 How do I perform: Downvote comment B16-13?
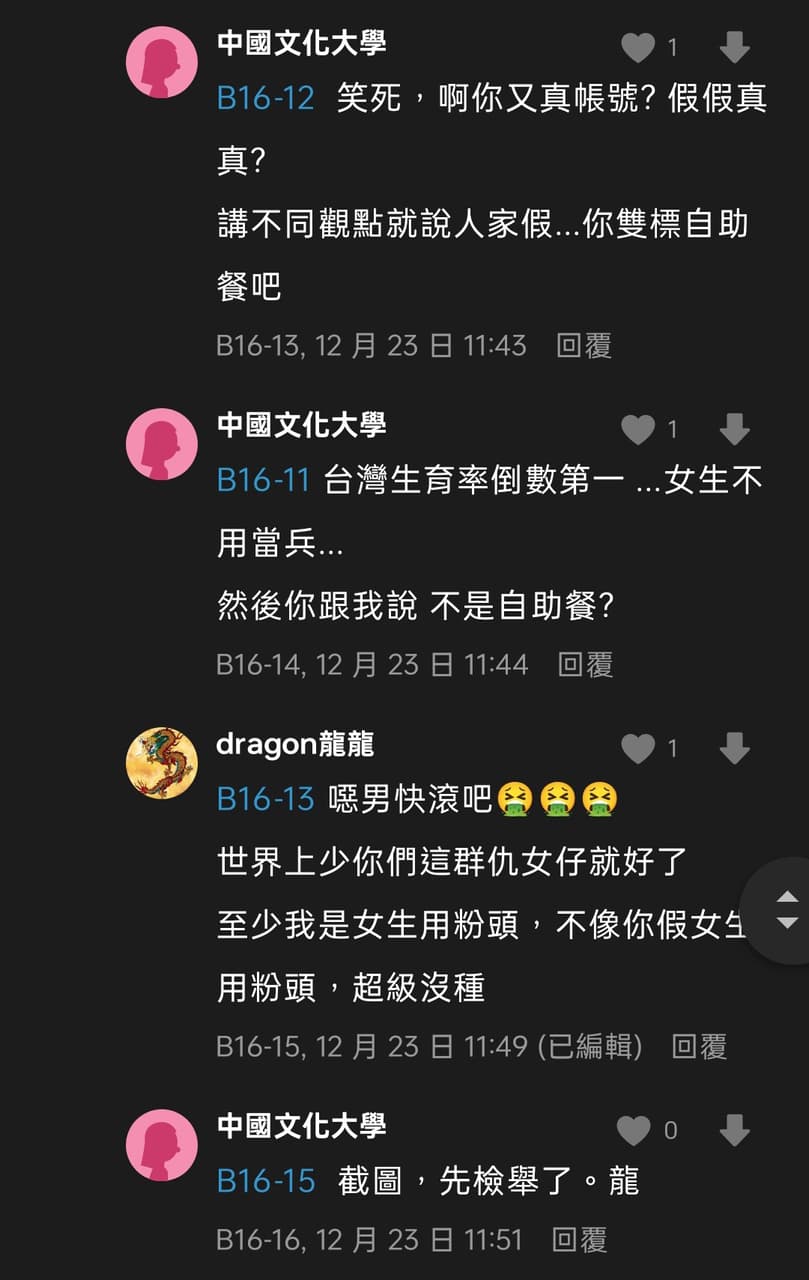734,47
